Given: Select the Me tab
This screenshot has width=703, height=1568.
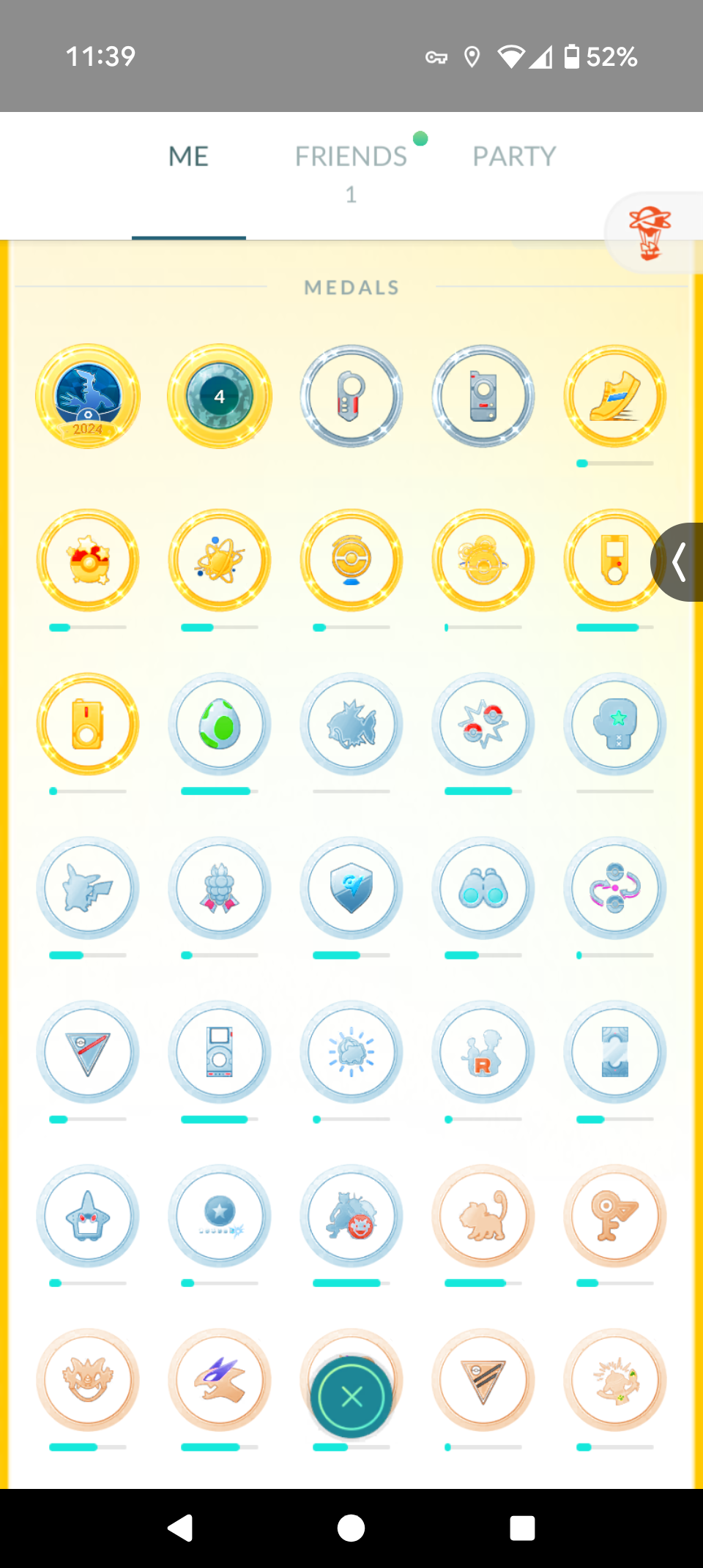Looking at the screenshot, I should [189, 157].
